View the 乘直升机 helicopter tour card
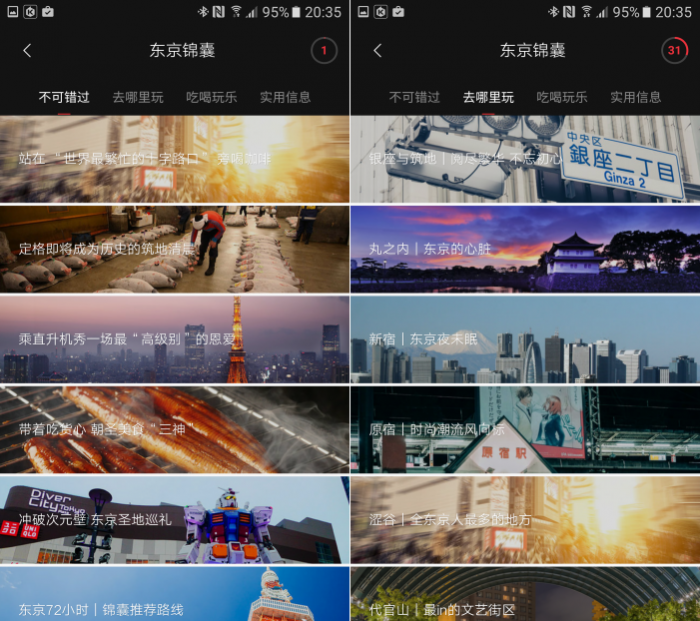 point(175,339)
